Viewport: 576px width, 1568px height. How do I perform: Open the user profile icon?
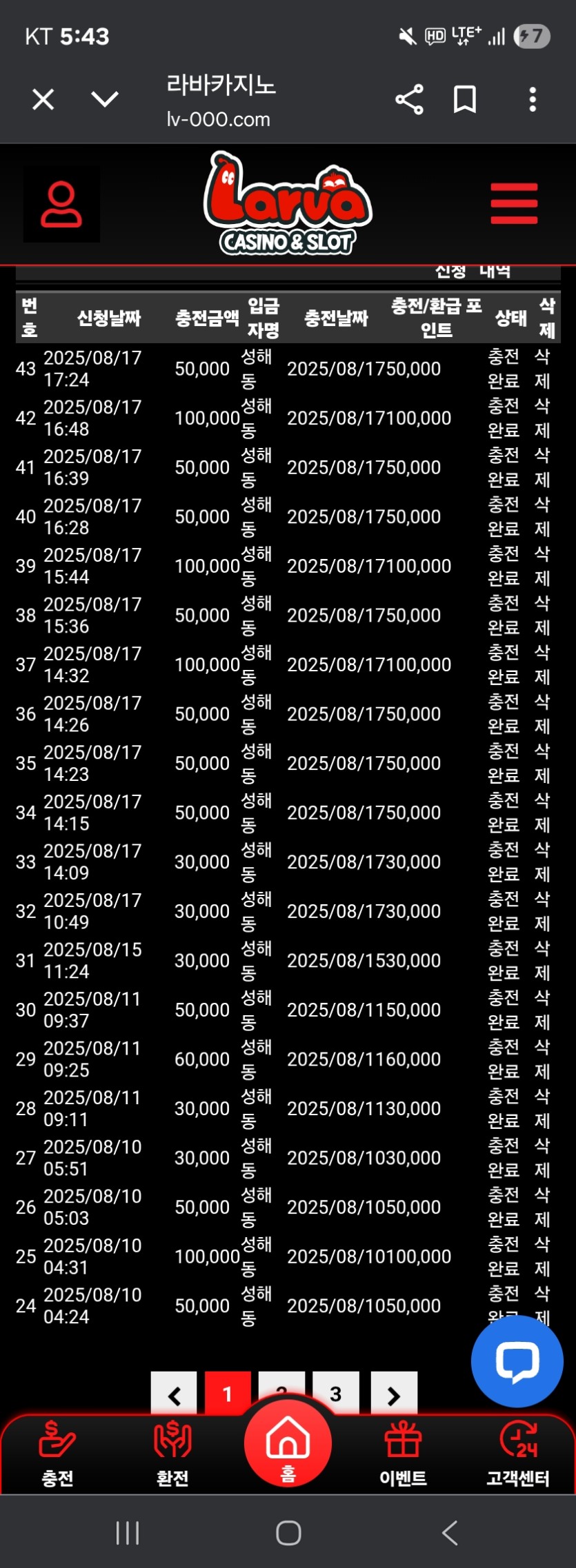61,204
